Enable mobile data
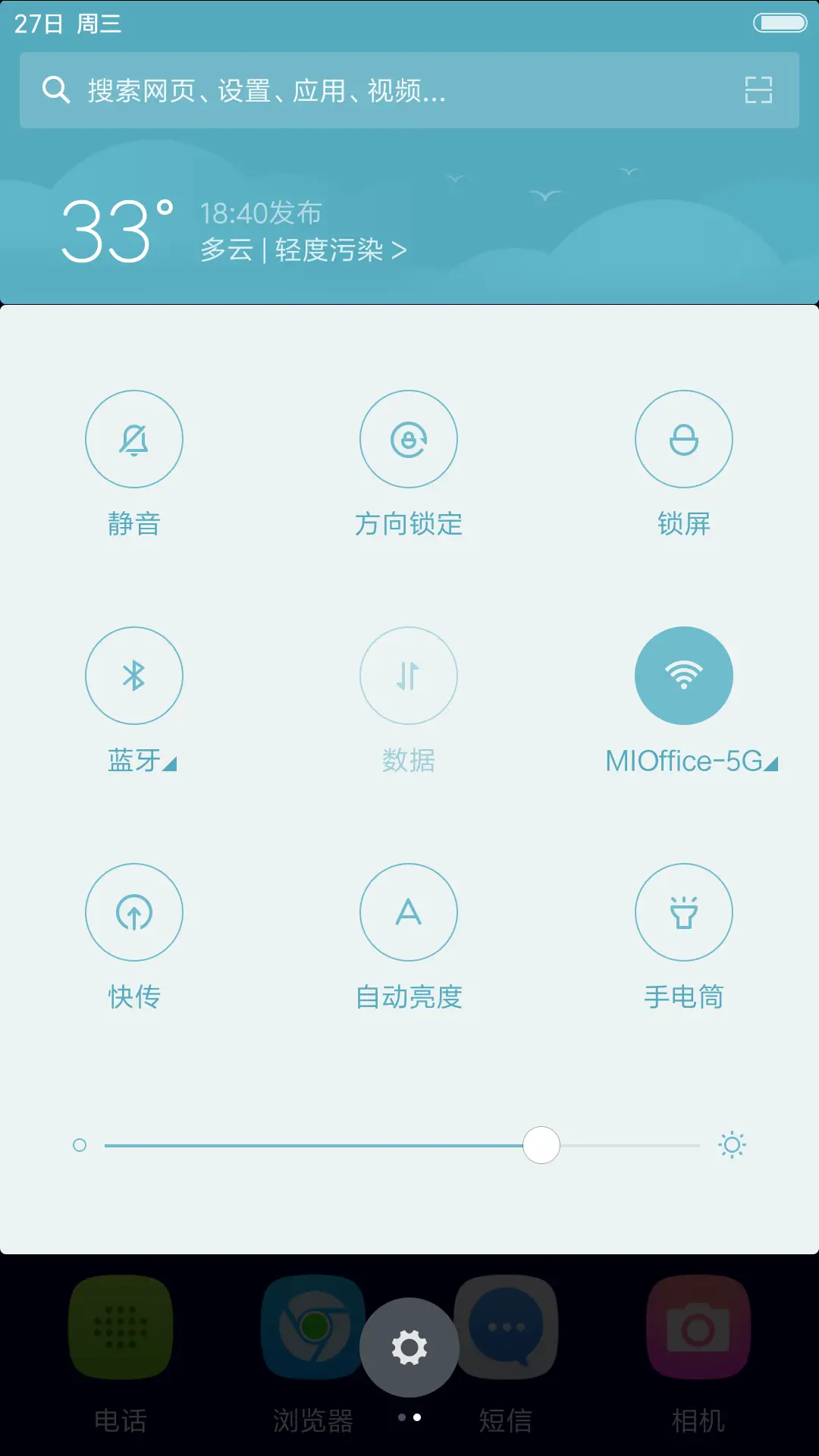 (x=409, y=676)
